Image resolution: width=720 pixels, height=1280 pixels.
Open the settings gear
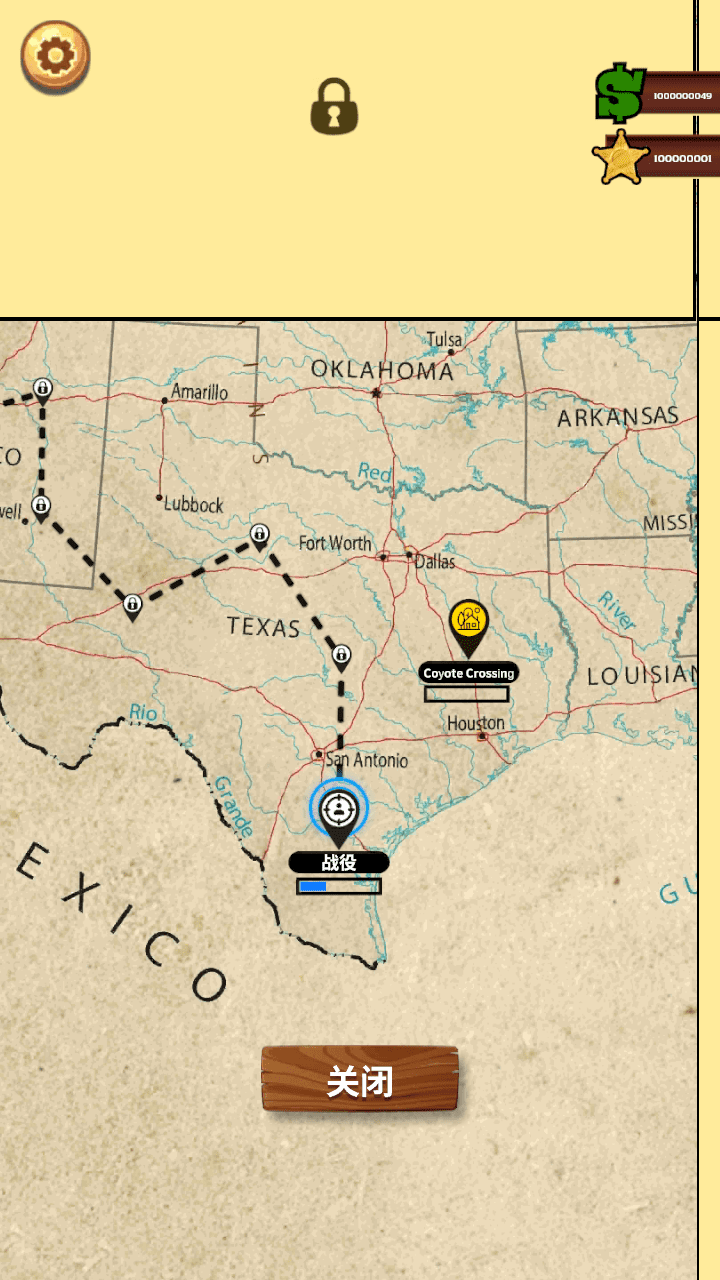click(55, 57)
